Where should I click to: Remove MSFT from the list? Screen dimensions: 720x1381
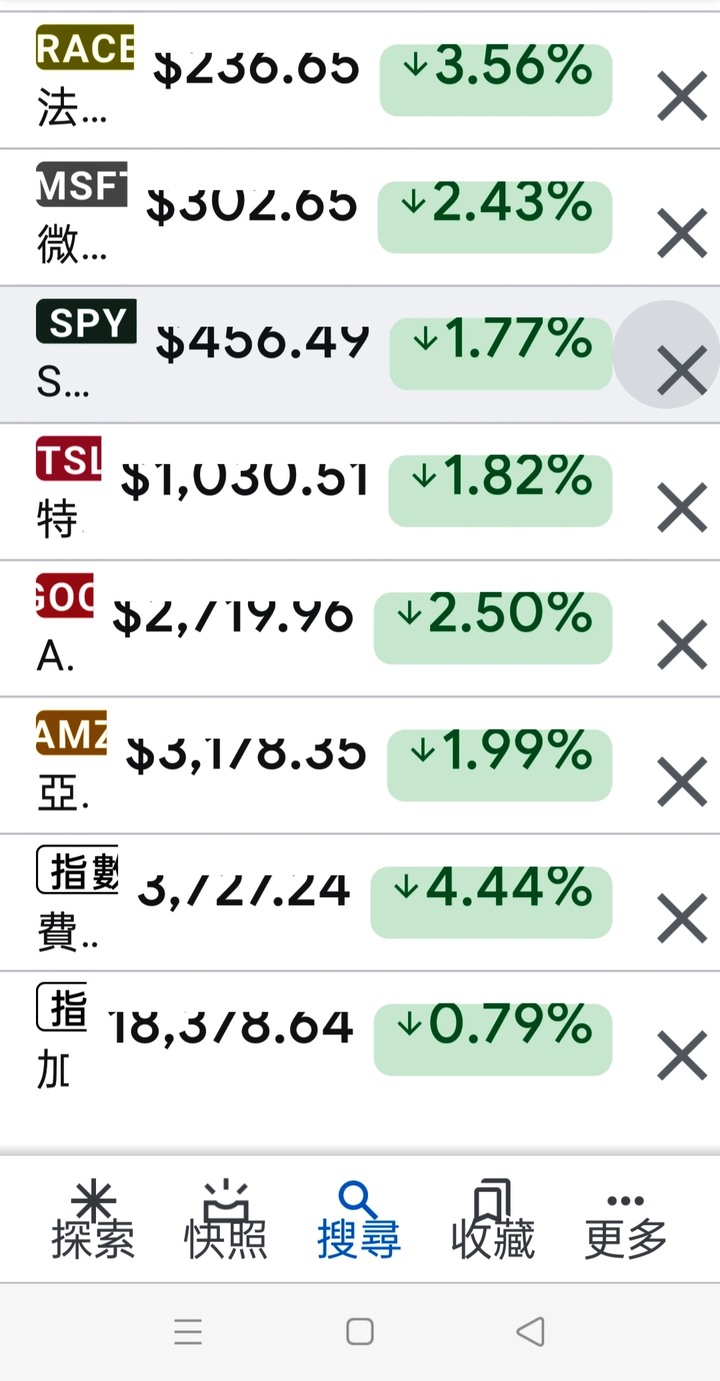(x=682, y=234)
